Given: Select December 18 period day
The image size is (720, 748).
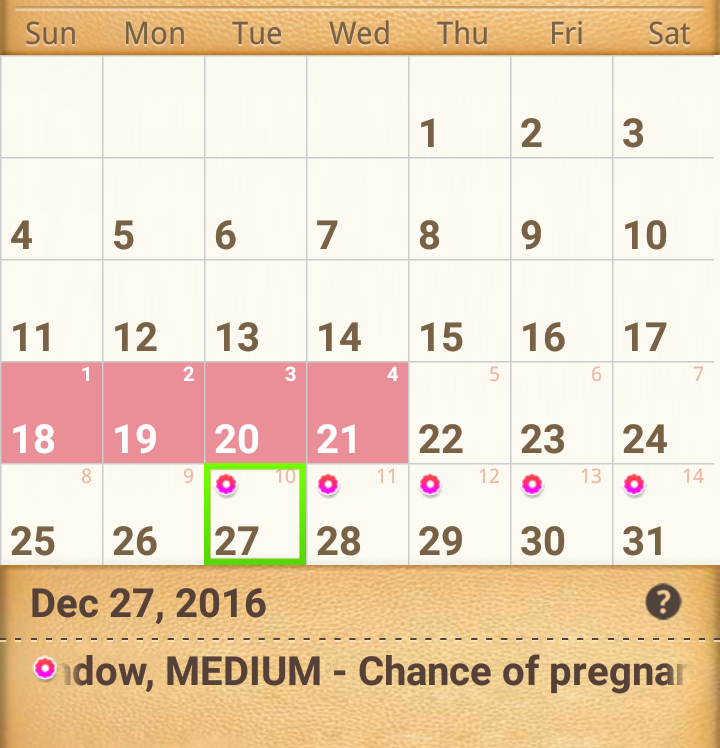Looking at the screenshot, I should 52,413.
